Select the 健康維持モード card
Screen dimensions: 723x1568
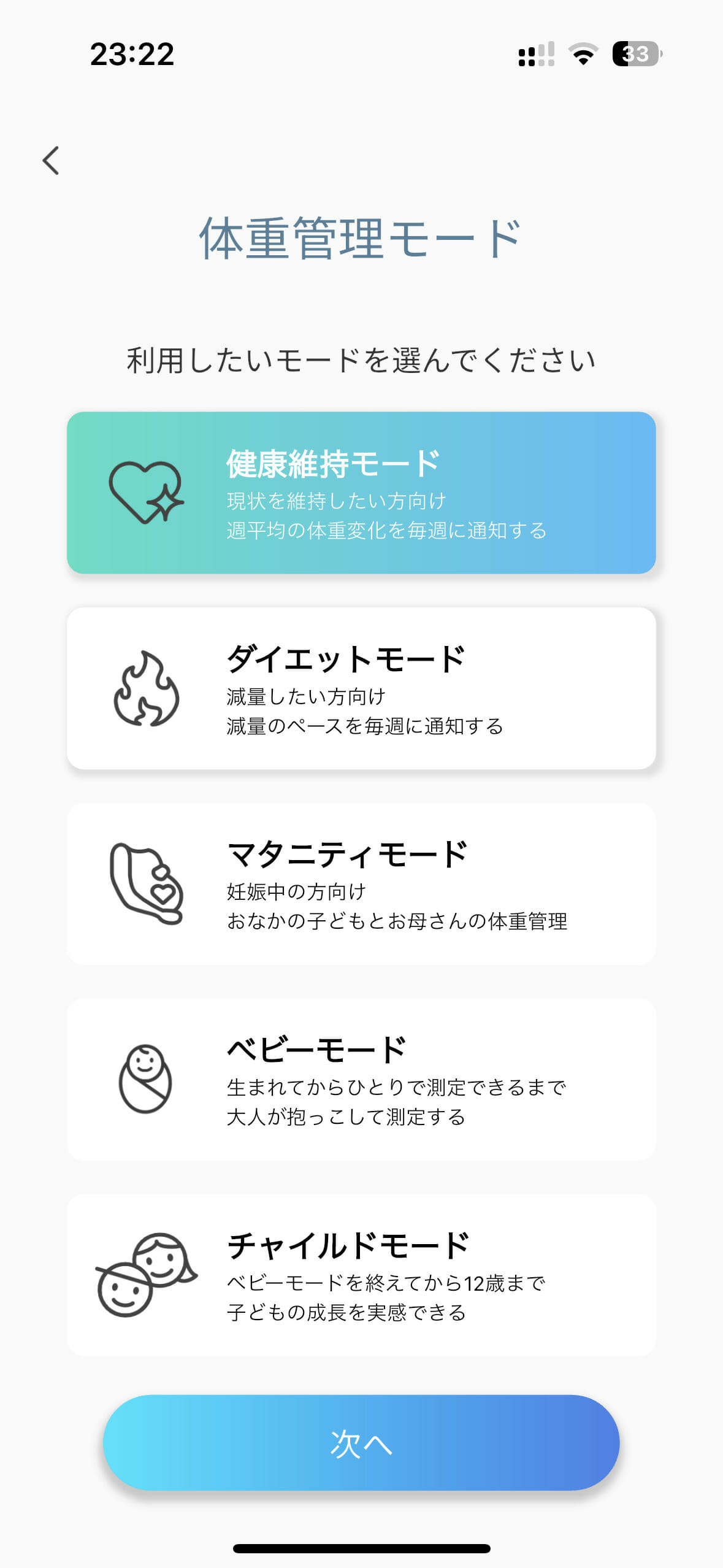[x=361, y=493]
